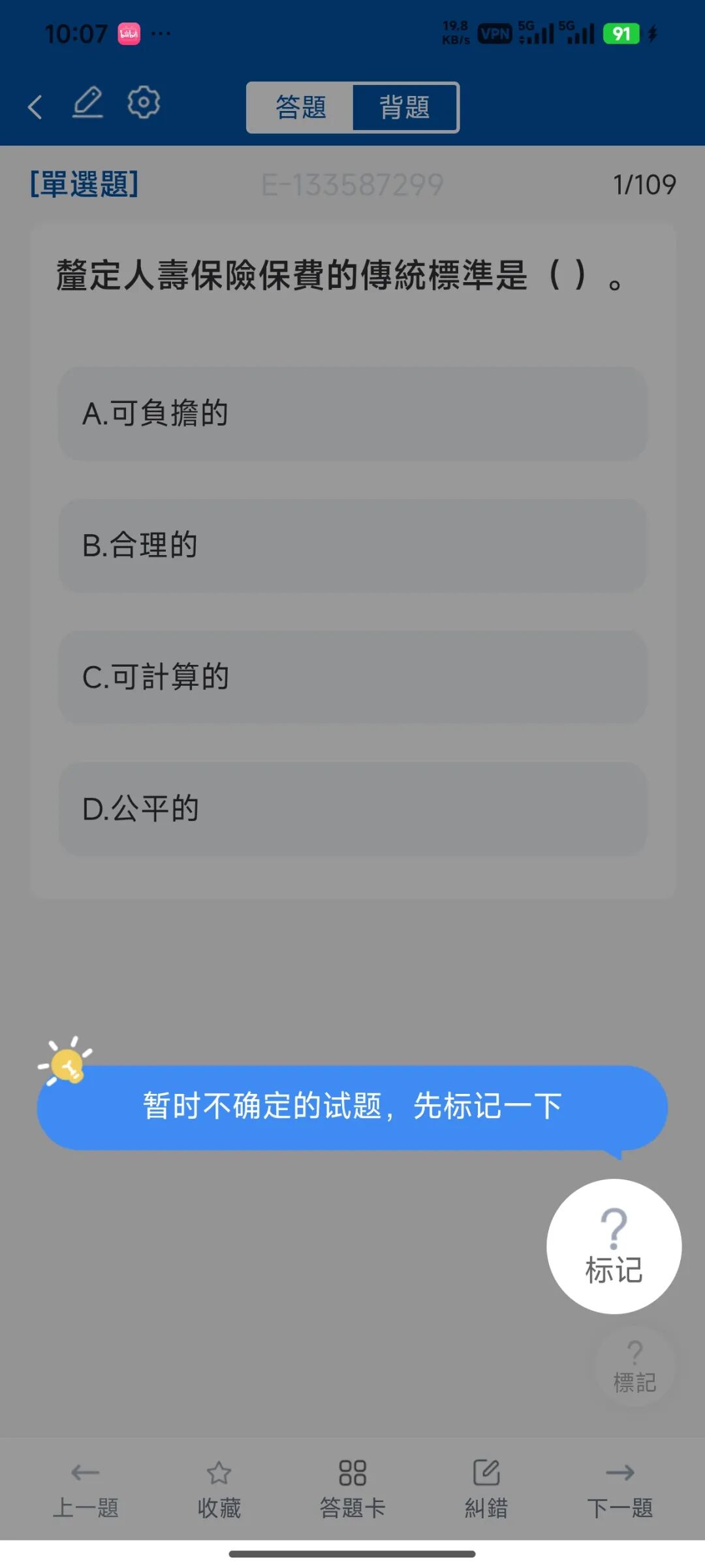The image size is (705, 1568).
Task: Go back using the top-left arrow
Action: 35,106
